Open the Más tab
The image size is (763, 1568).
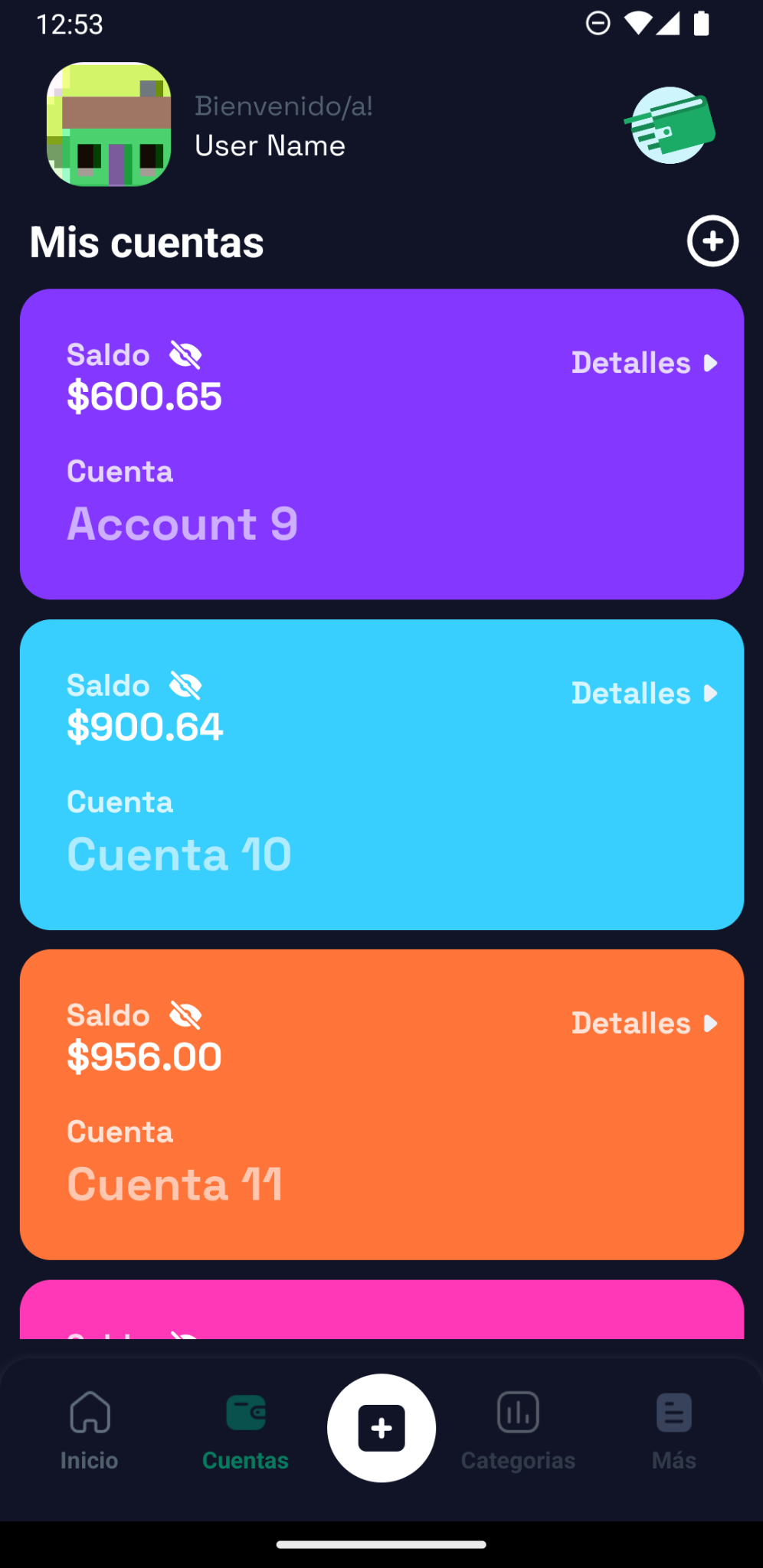tap(674, 1430)
